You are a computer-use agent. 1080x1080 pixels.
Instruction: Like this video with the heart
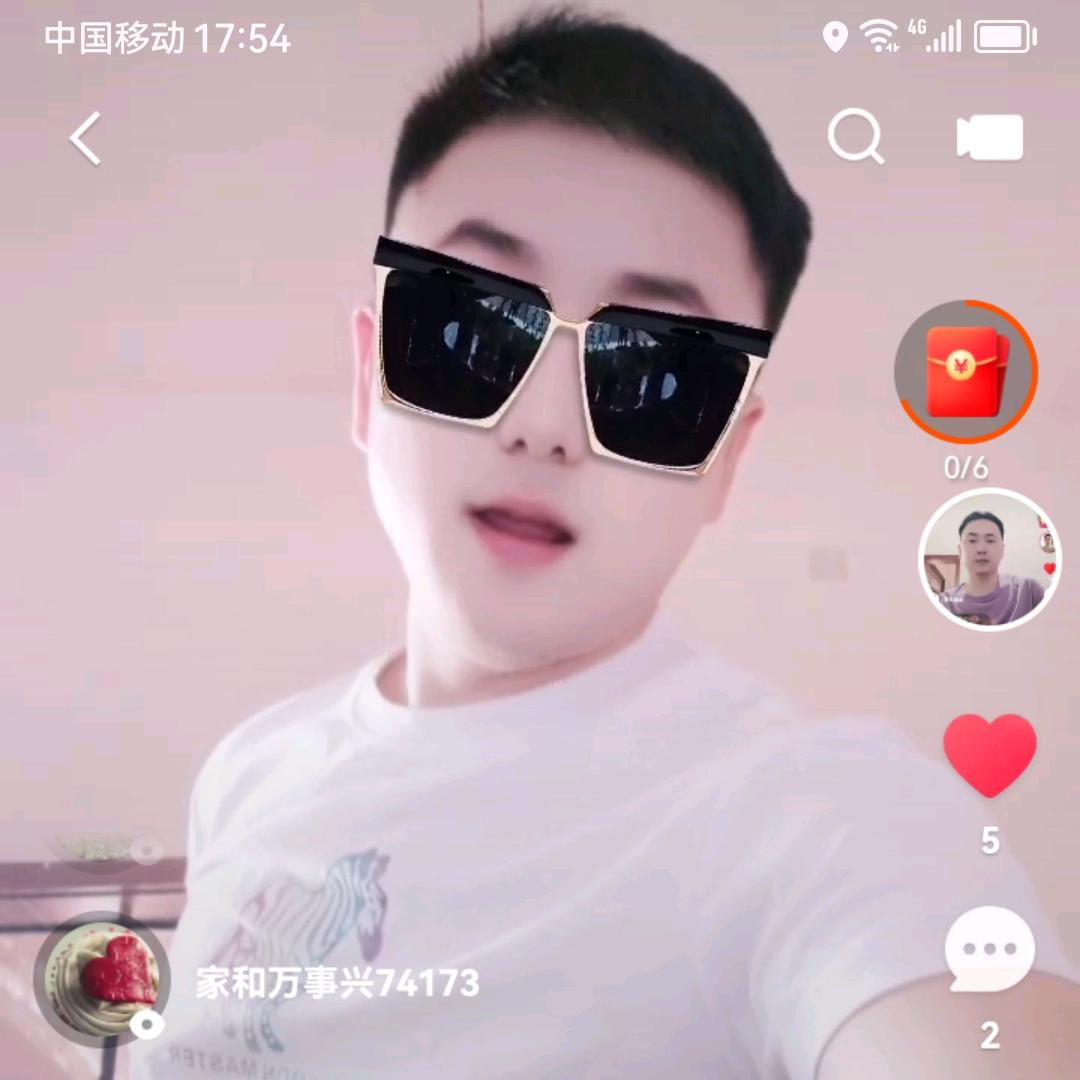990,755
